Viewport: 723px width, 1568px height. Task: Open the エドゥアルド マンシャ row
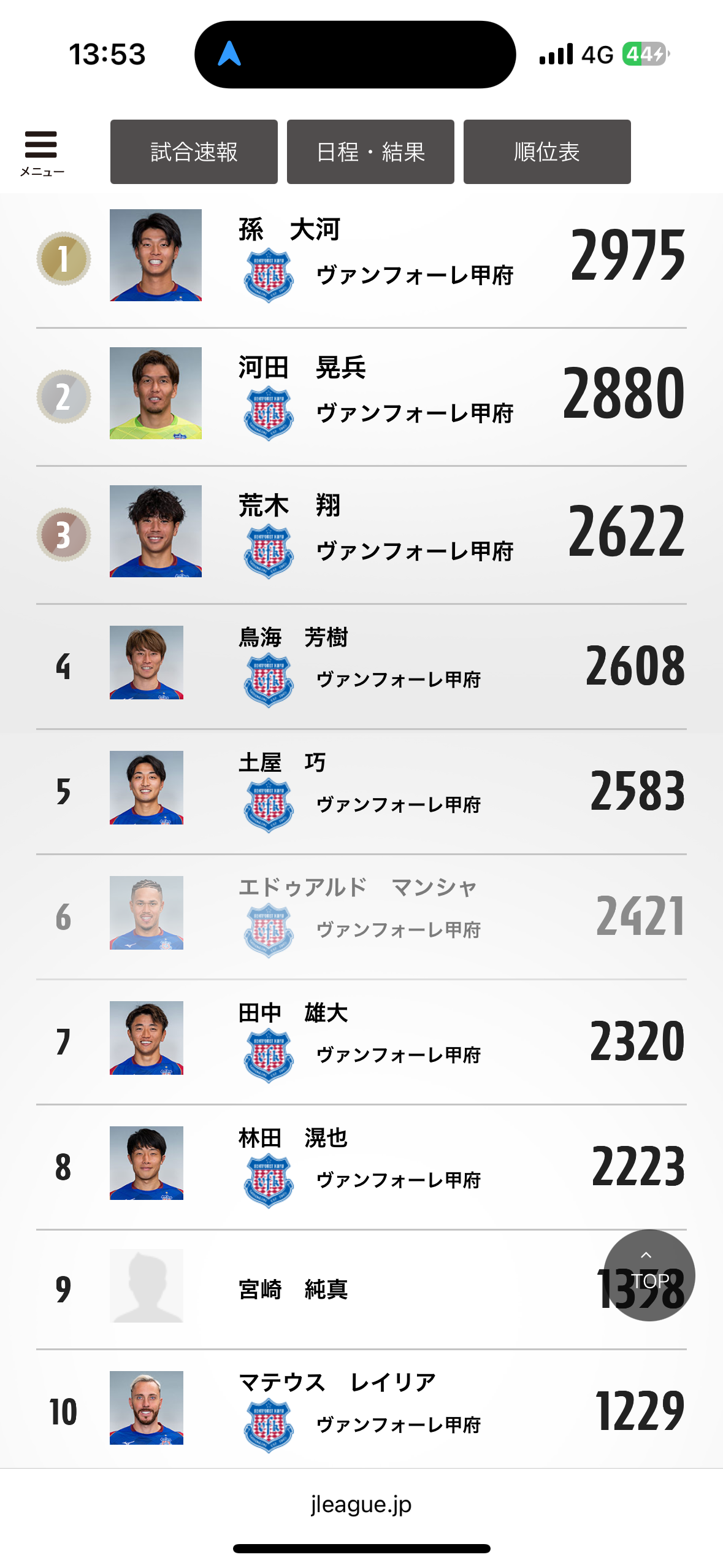point(361,915)
